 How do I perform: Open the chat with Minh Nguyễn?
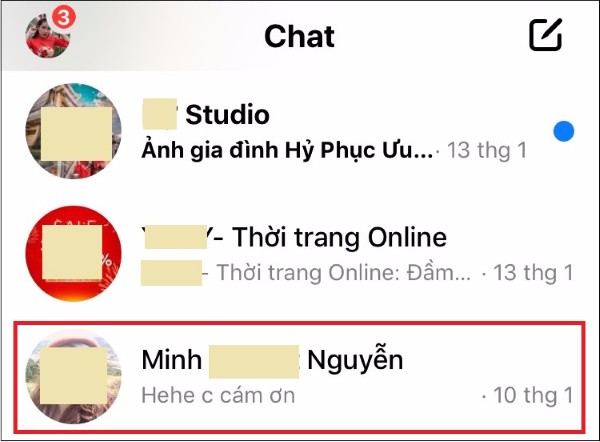[x=300, y=375]
